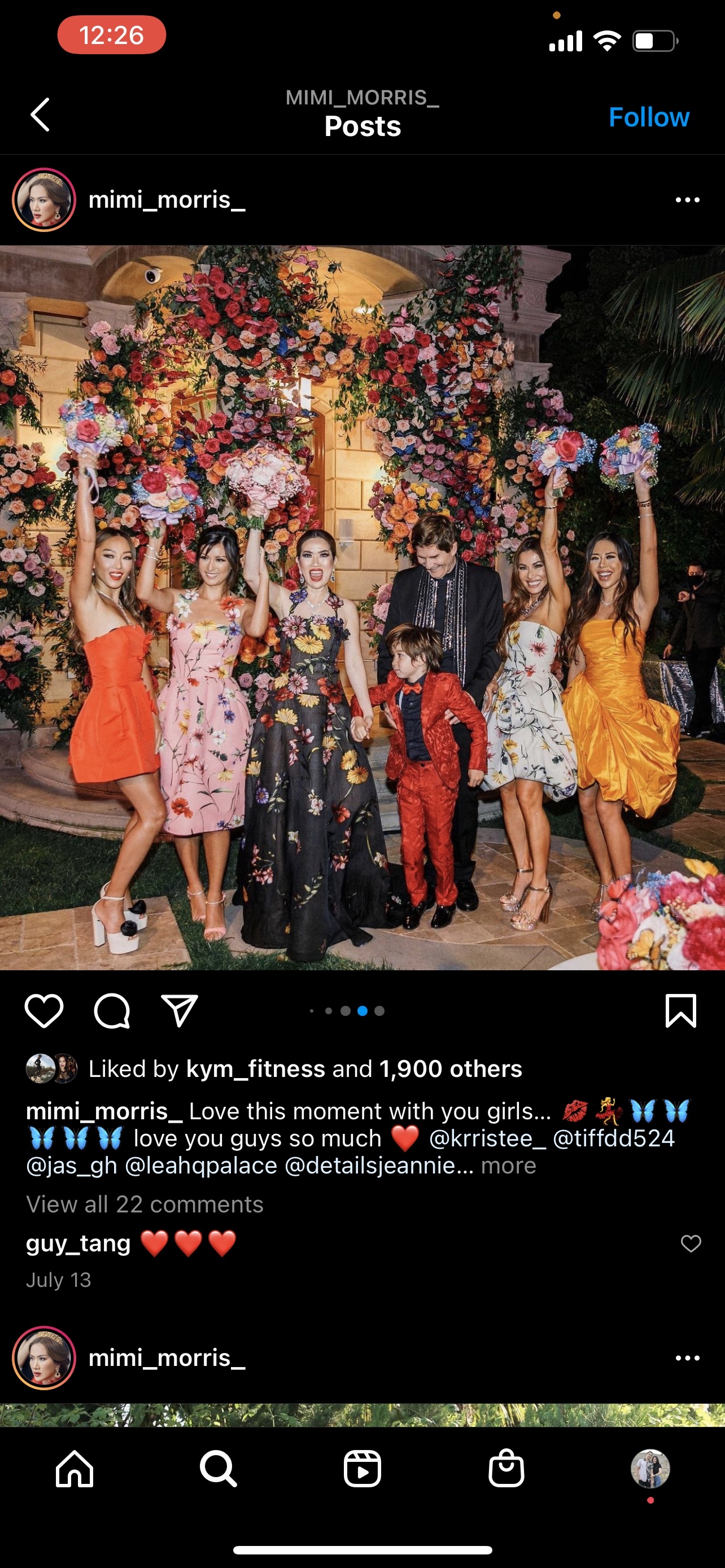Open the comment icon under the photo
This screenshot has height=1568, width=725.
[x=112, y=1011]
